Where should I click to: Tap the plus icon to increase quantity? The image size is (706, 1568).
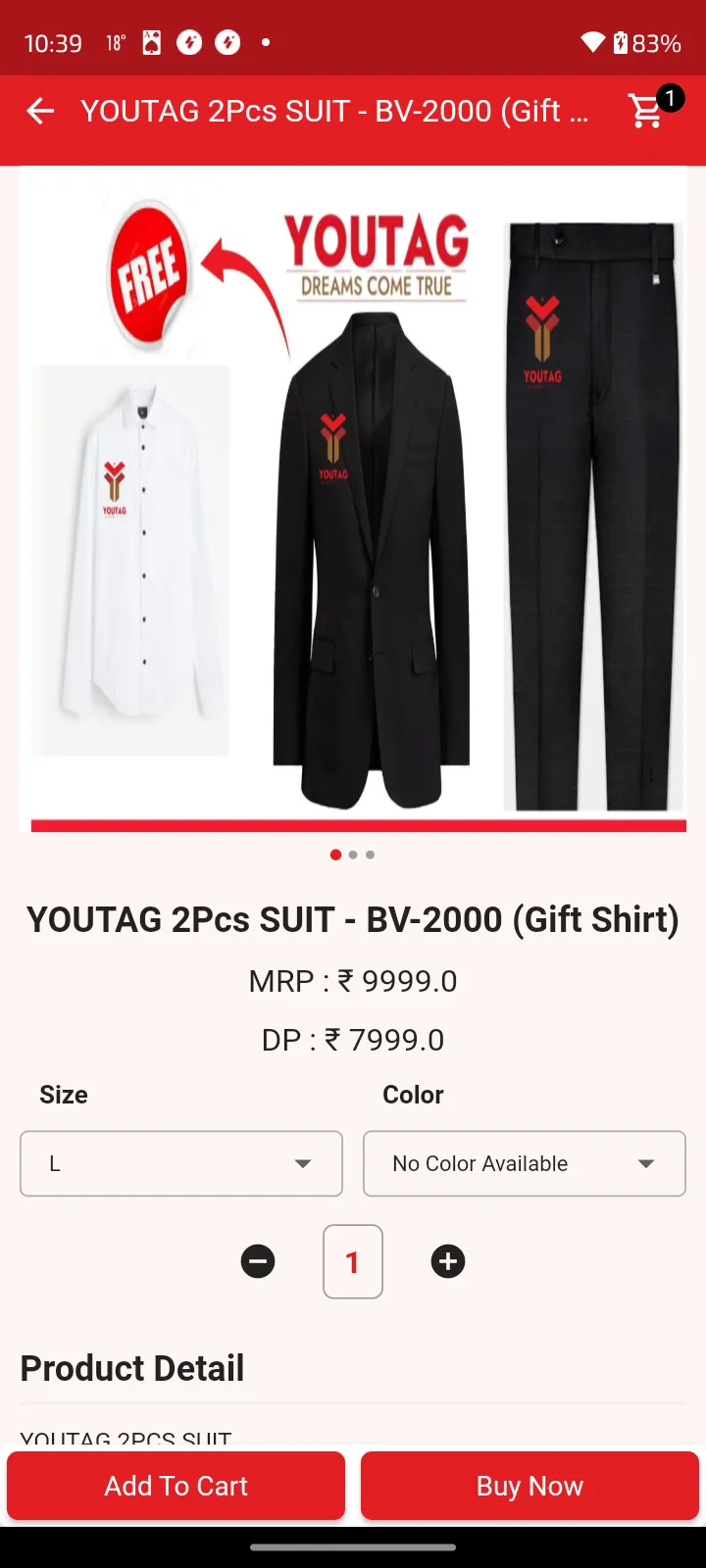447,1261
